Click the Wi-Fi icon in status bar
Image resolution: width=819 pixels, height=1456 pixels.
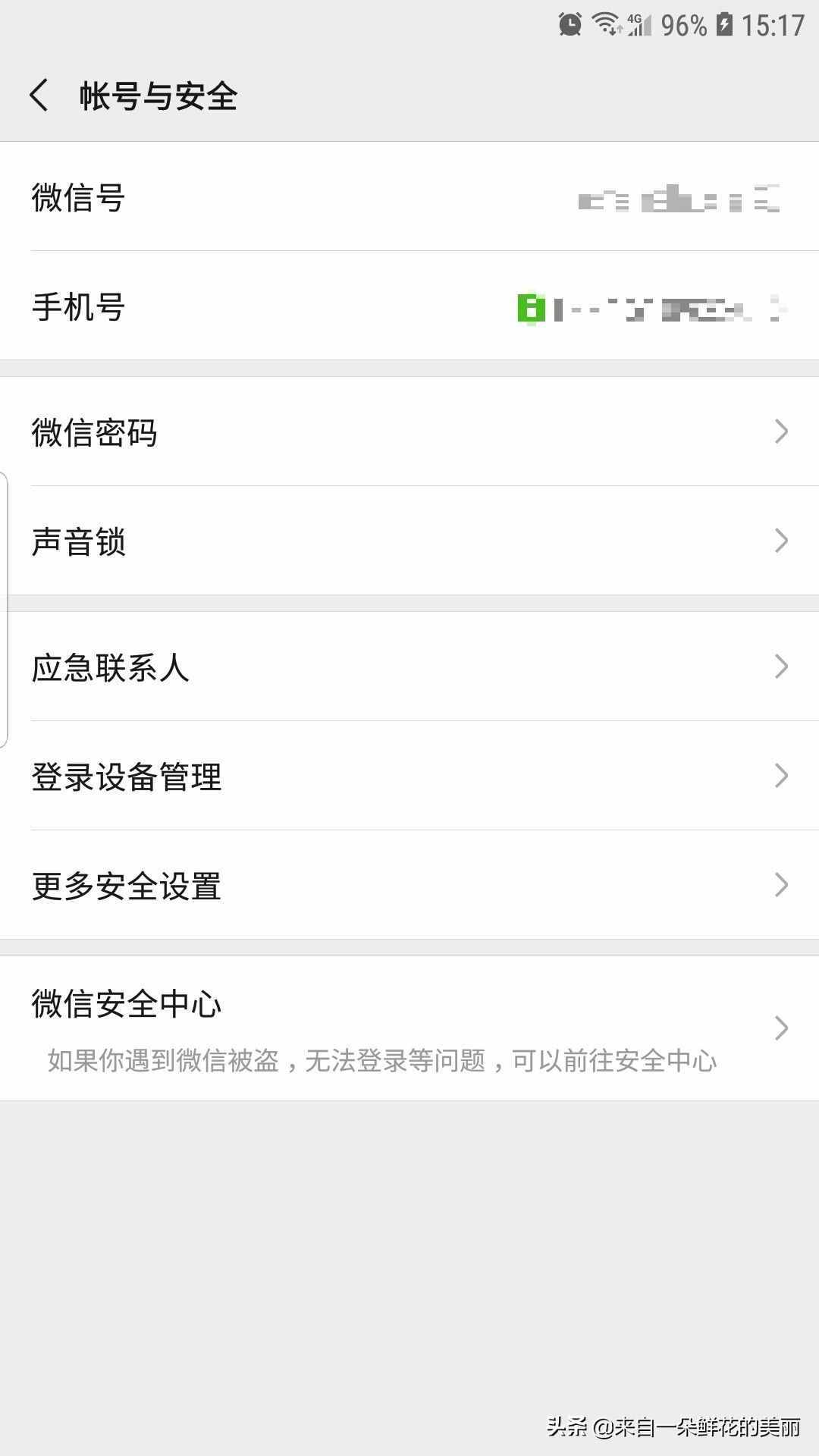[604, 21]
